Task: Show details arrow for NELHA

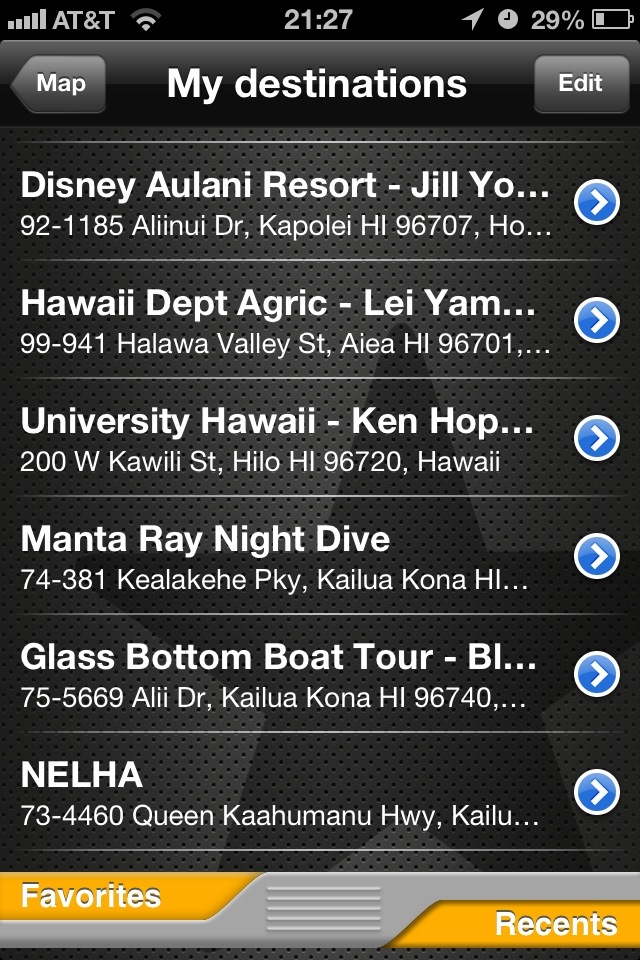Action: [x=597, y=793]
